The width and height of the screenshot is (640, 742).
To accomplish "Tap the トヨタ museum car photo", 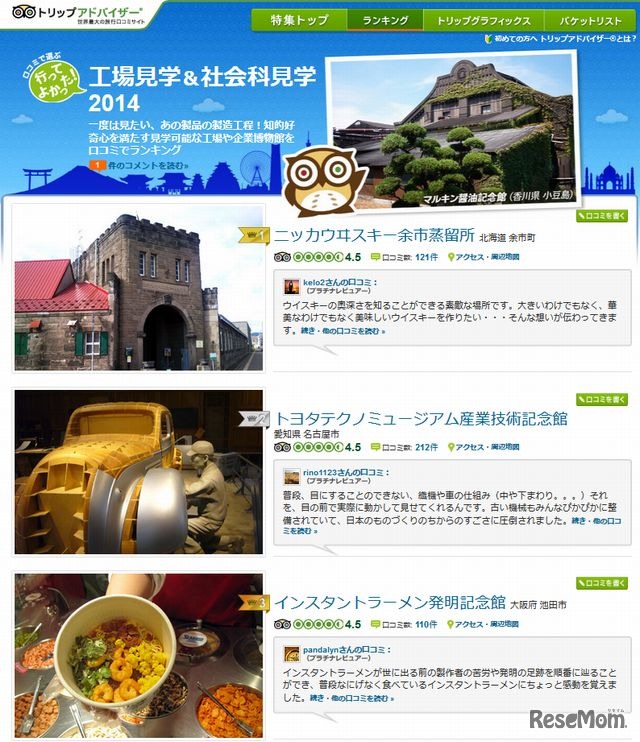I will [x=139, y=472].
